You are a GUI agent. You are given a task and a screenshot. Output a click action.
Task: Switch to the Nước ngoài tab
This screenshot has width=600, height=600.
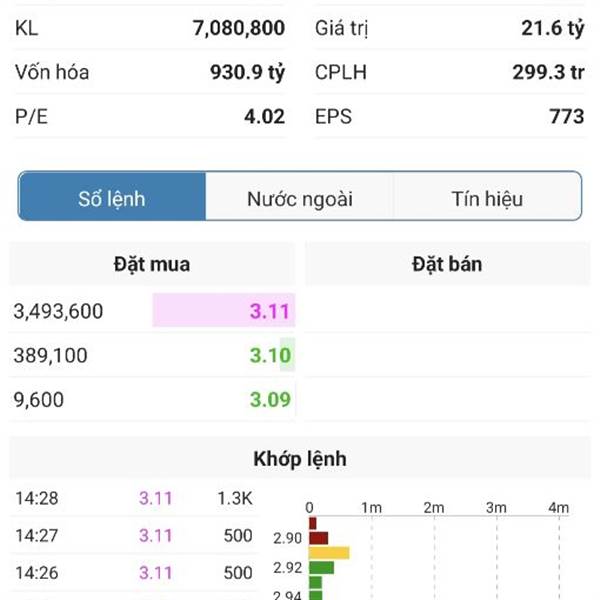[299, 197]
